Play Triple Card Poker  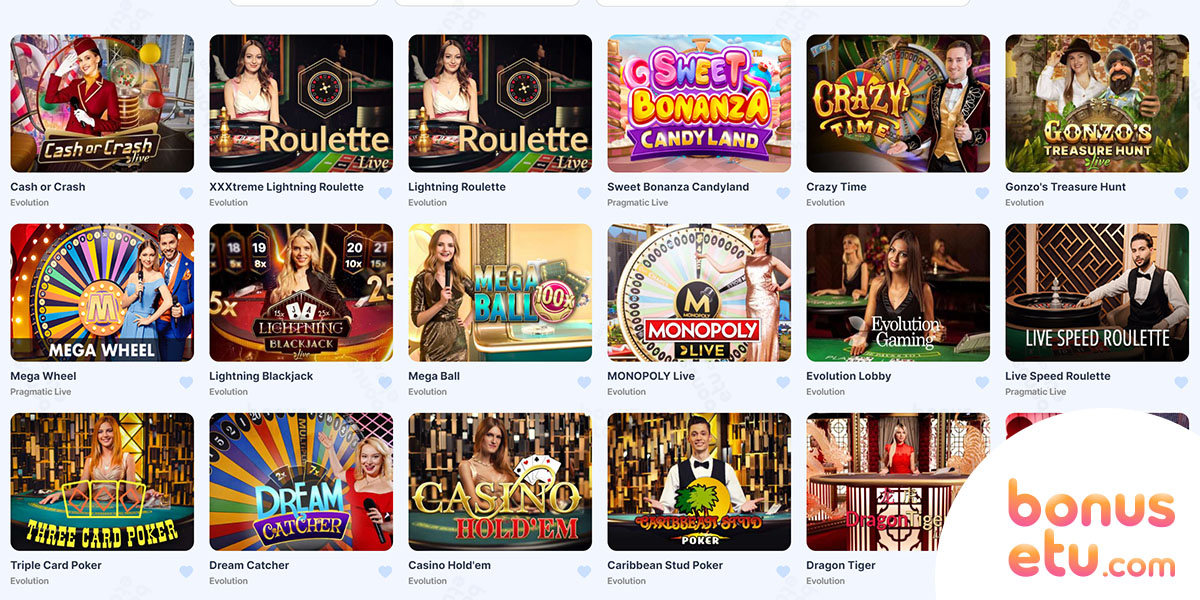coord(102,481)
